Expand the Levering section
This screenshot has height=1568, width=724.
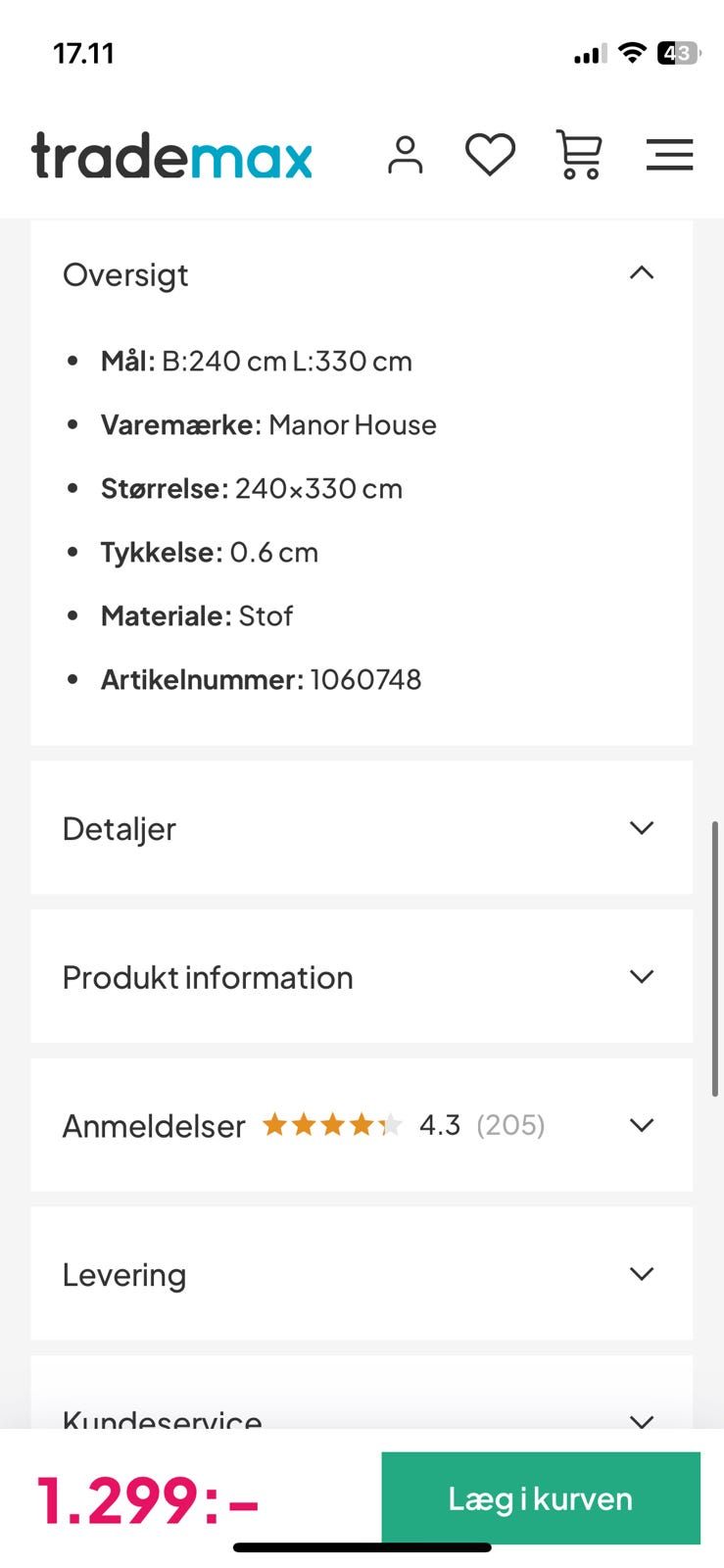[642, 1273]
